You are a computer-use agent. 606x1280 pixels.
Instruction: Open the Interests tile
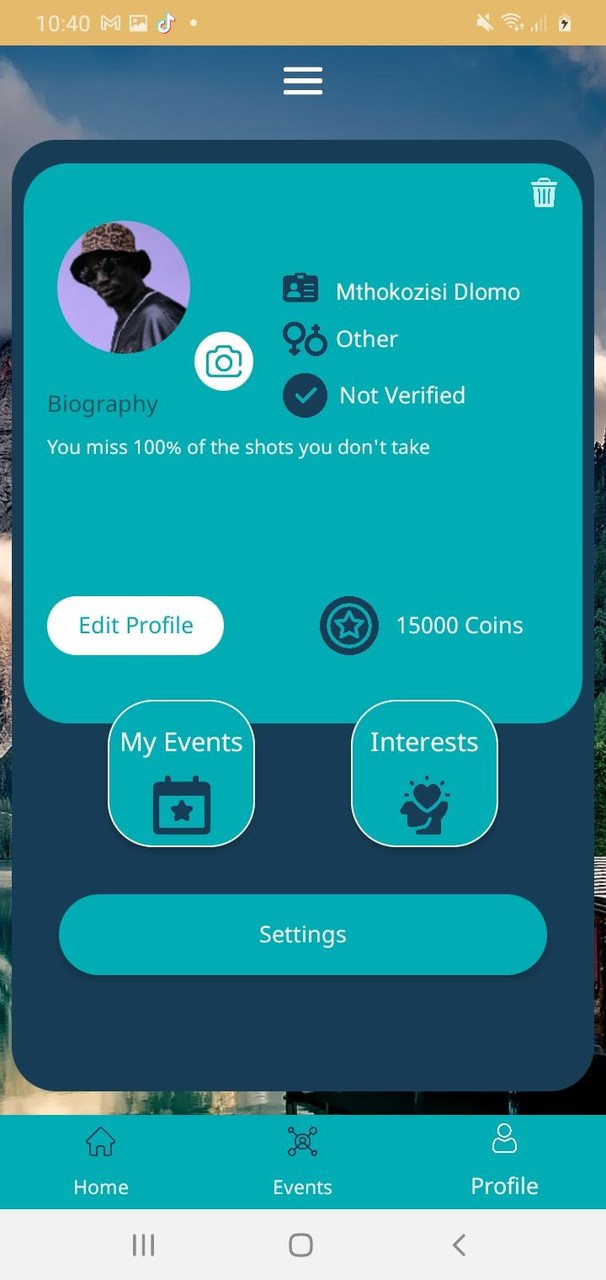424,773
